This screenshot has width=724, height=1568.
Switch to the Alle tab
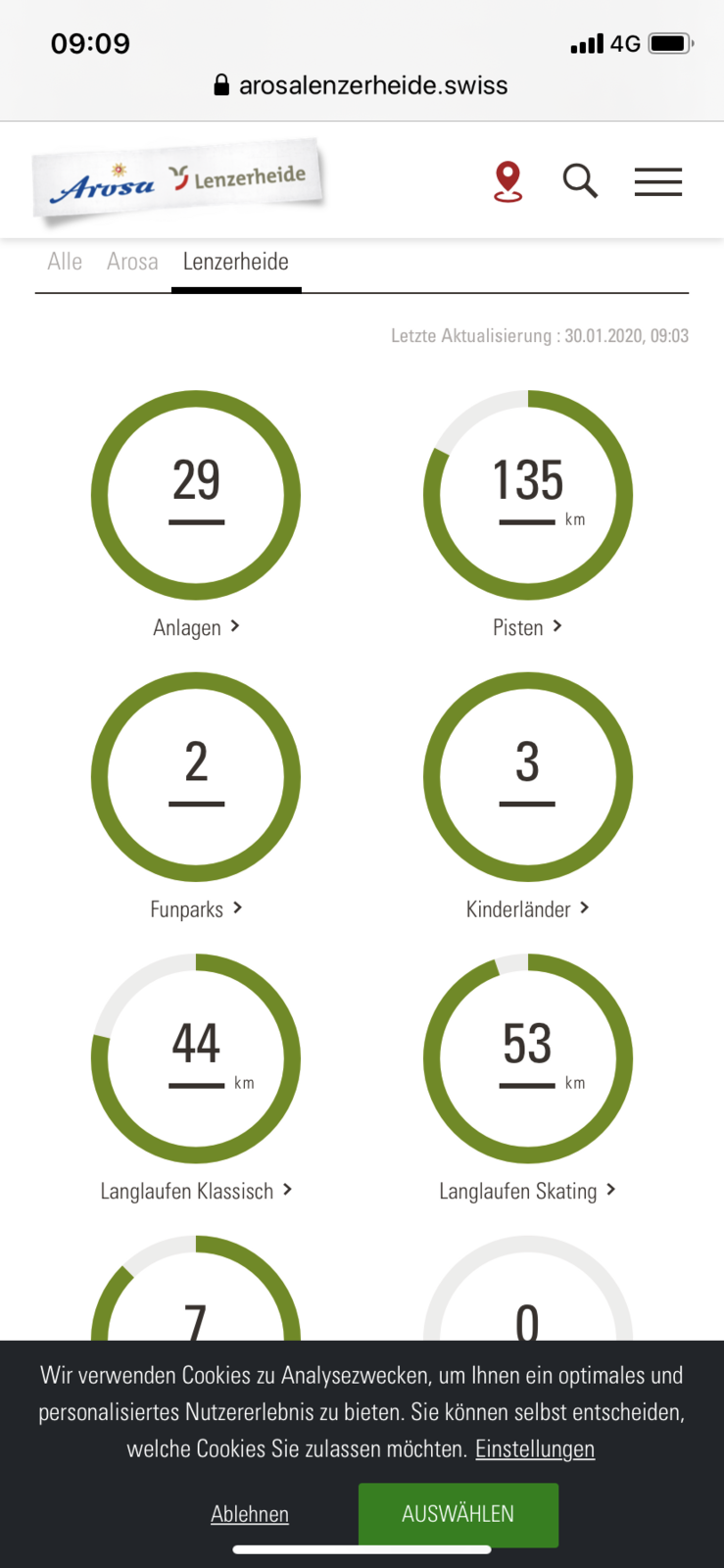[65, 262]
